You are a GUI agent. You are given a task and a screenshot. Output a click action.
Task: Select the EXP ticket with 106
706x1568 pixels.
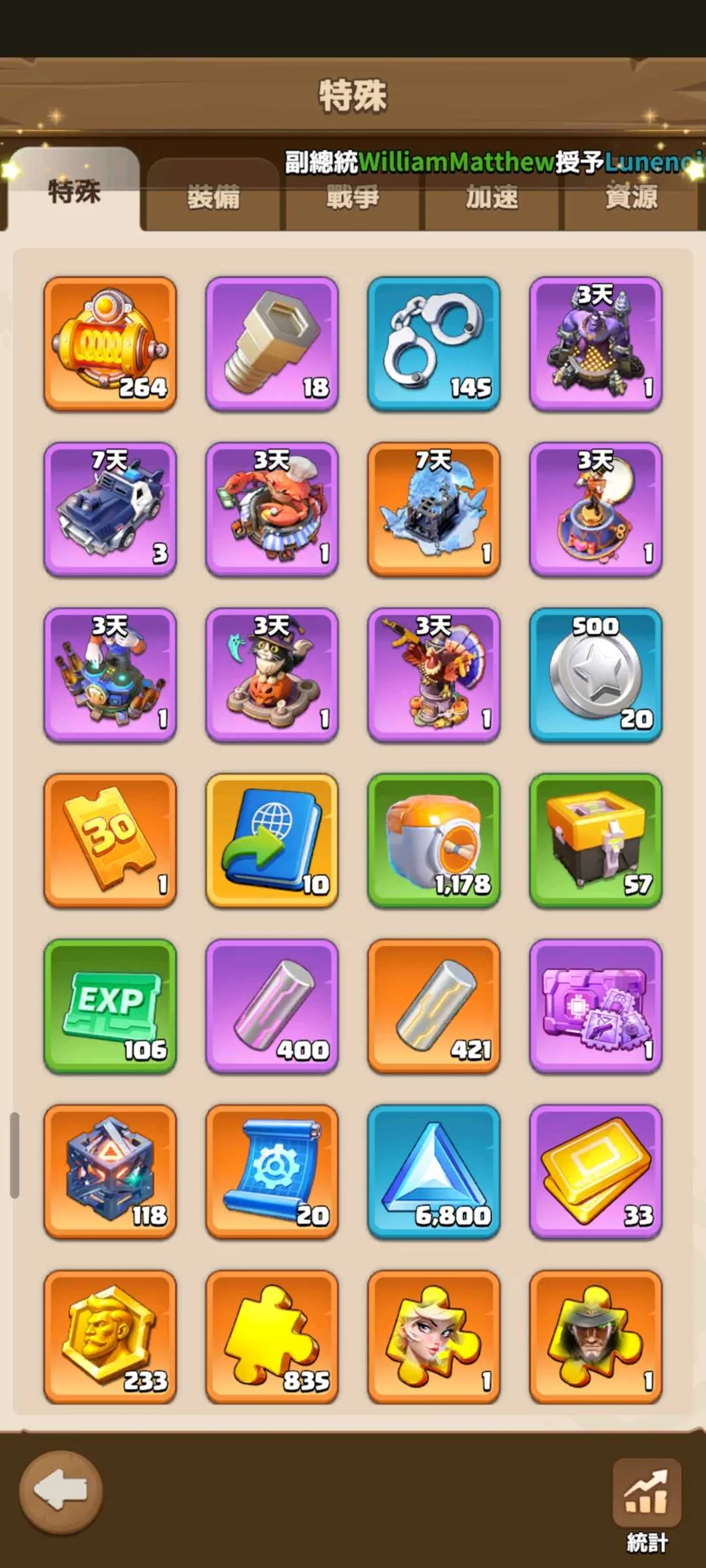[x=110, y=1006]
